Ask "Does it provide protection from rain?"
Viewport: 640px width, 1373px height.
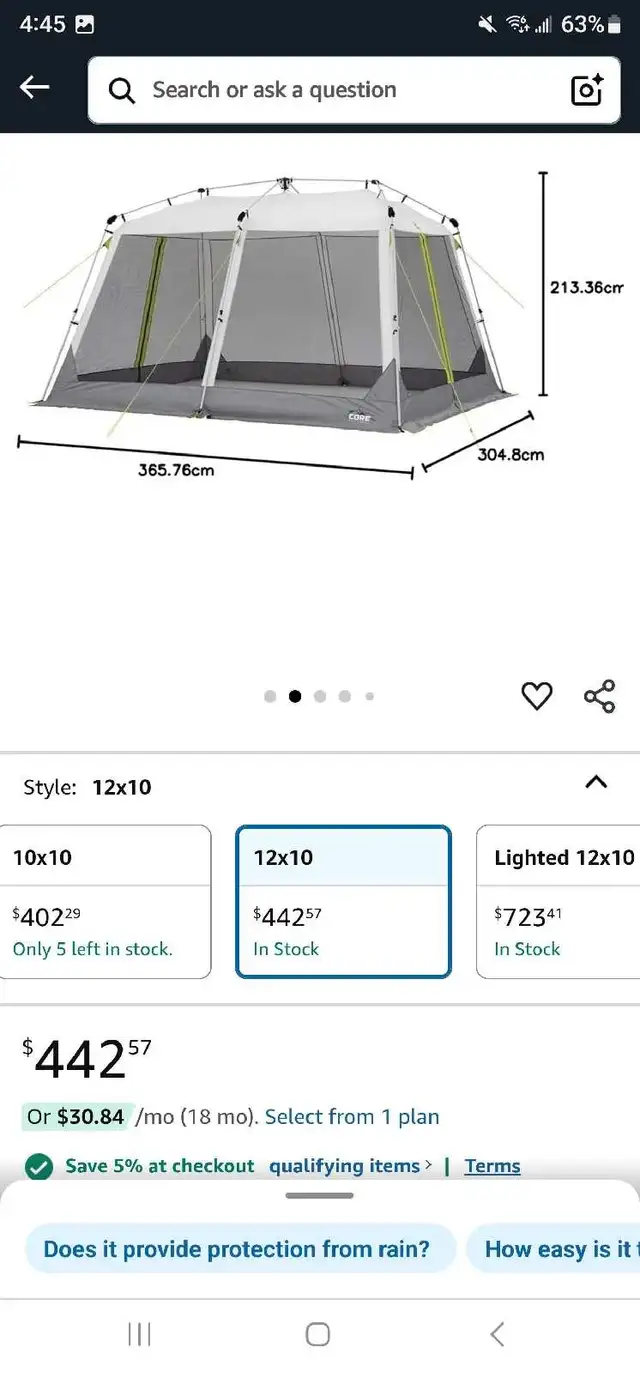pyautogui.click(x=237, y=1249)
